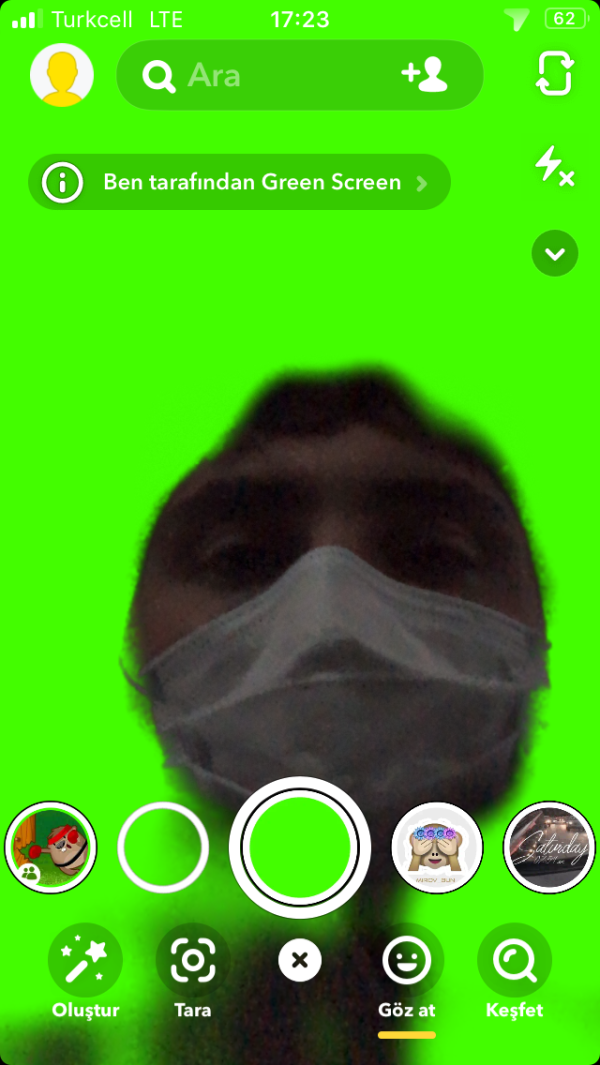Switch to the Göz at tab
The width and height of the screenshot is (600, 1065).
pos(407,970)
